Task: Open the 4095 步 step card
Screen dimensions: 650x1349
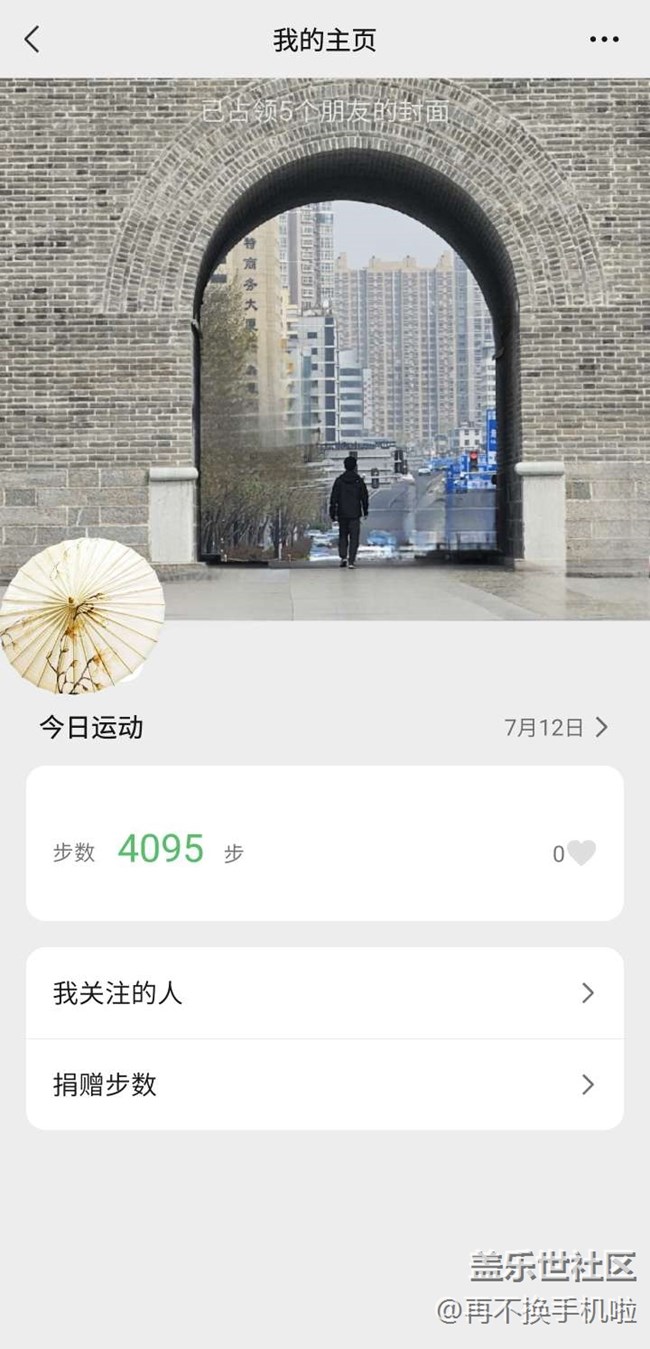Action: point(300,845)
